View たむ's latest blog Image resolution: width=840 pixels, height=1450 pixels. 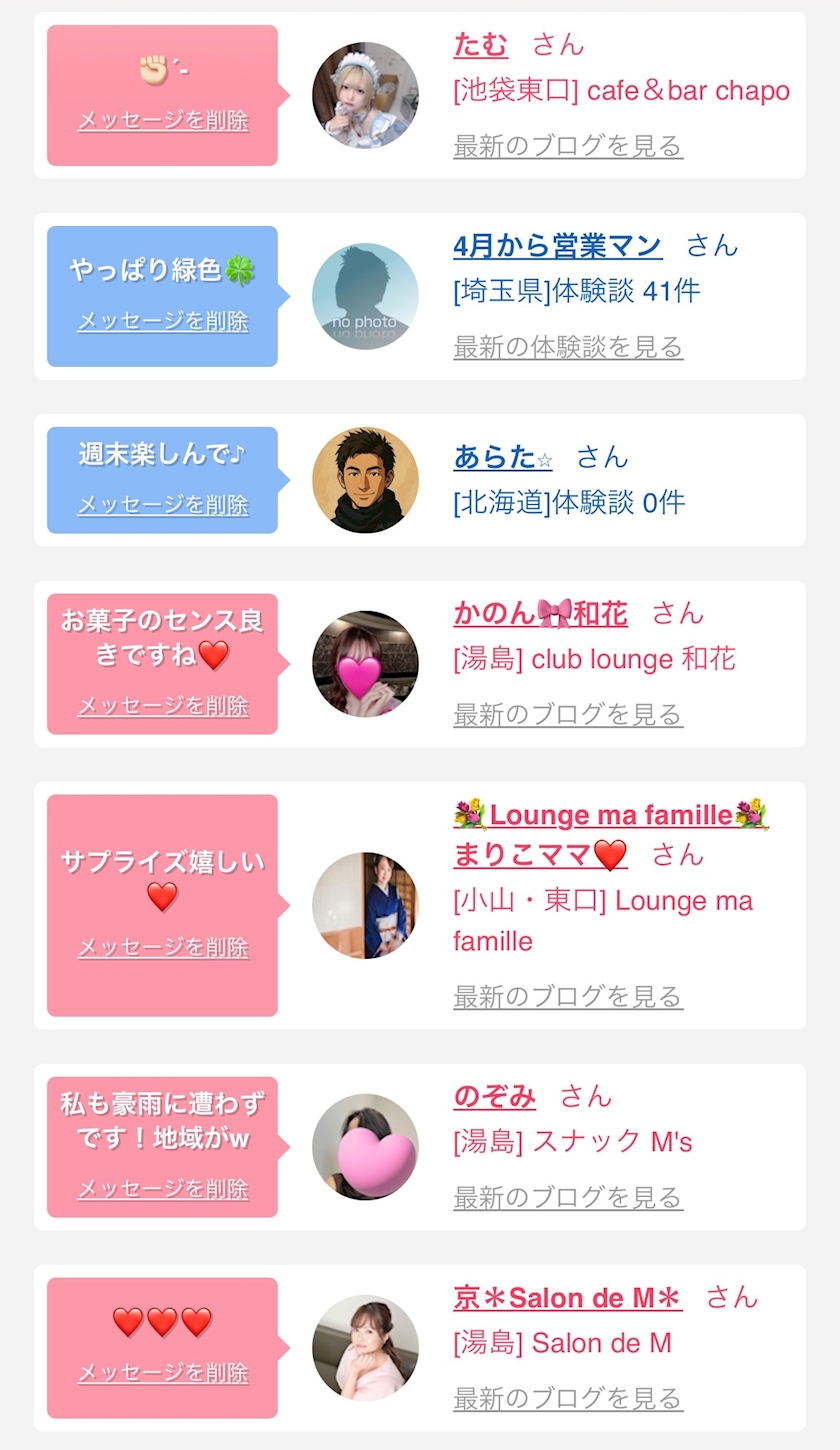pos(568,146)
